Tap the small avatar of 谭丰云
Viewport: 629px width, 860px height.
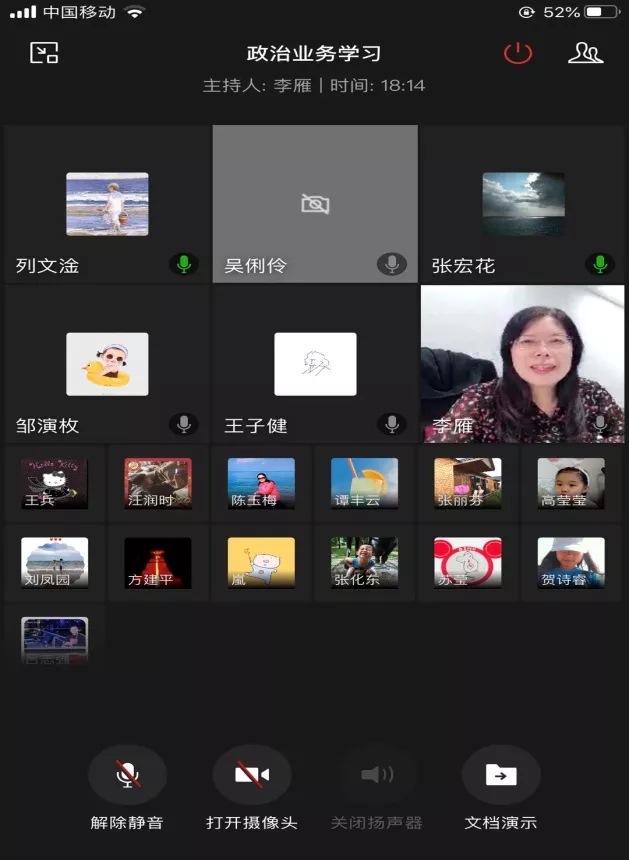coord(364,484)
